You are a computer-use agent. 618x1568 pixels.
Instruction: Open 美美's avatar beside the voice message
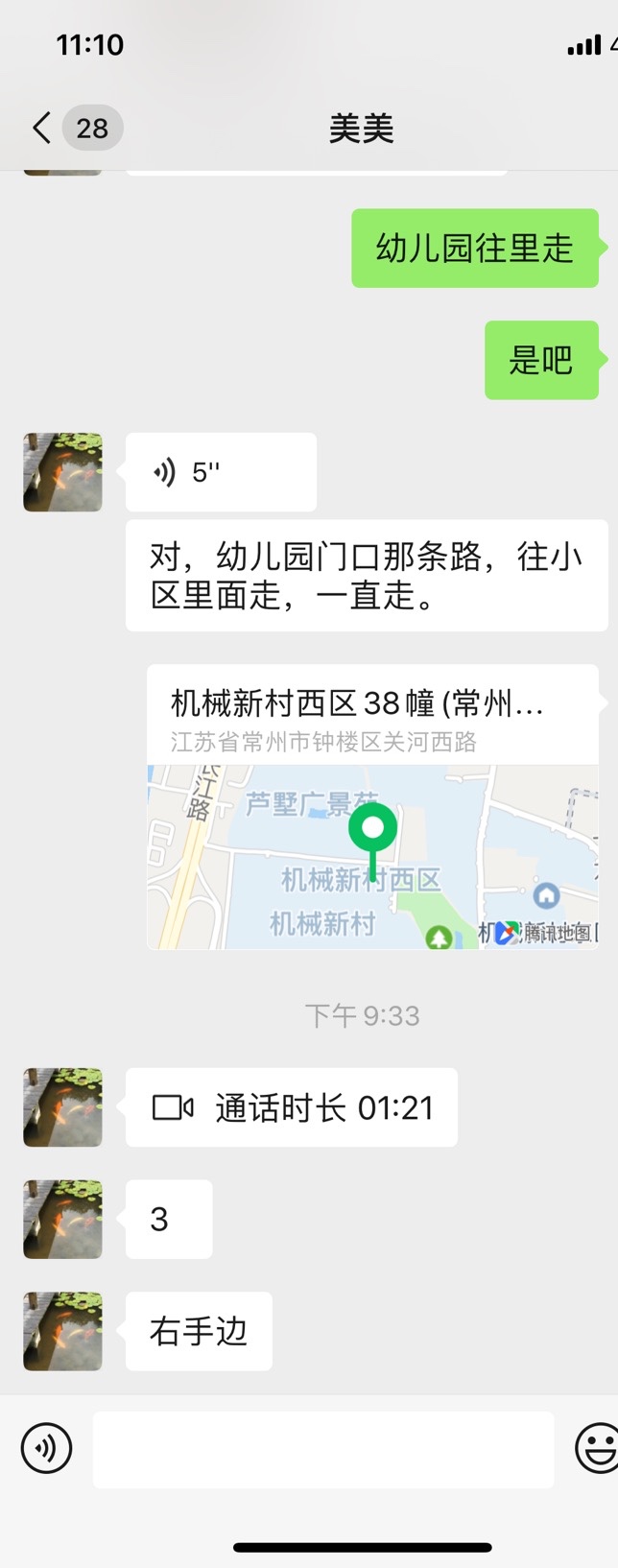tap(63, 472)
